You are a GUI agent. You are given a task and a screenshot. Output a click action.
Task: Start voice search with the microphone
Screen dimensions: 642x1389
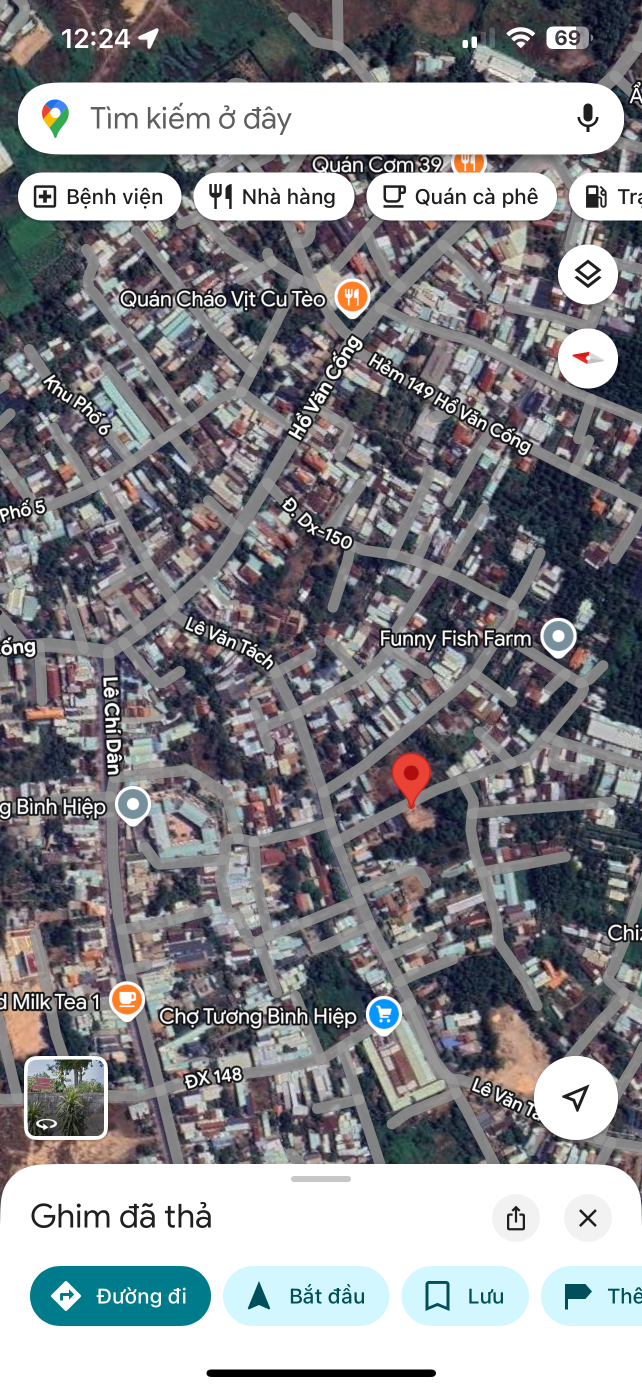click(588, 118)
